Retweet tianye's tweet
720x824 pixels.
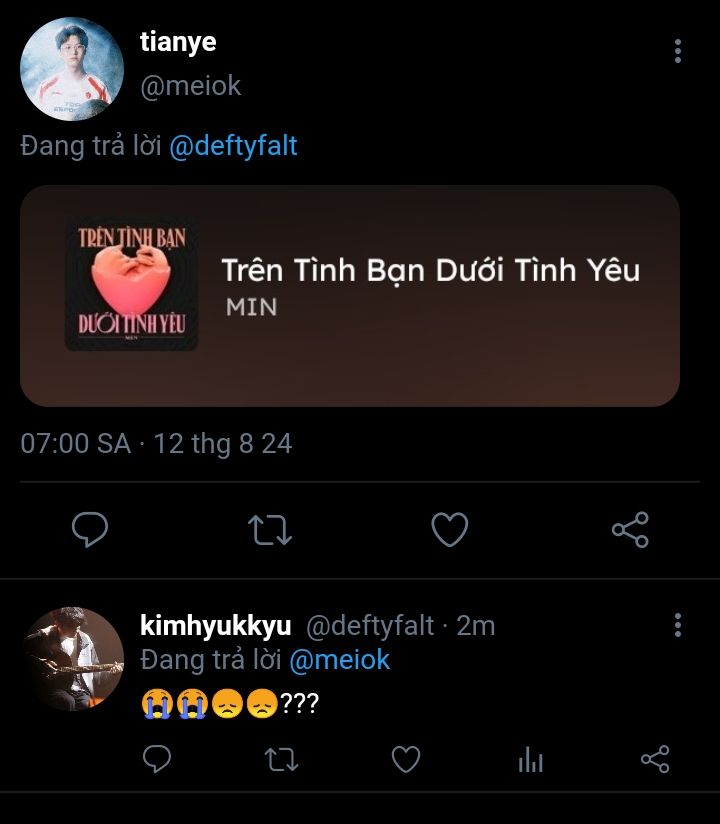click(x=269, y=529)
